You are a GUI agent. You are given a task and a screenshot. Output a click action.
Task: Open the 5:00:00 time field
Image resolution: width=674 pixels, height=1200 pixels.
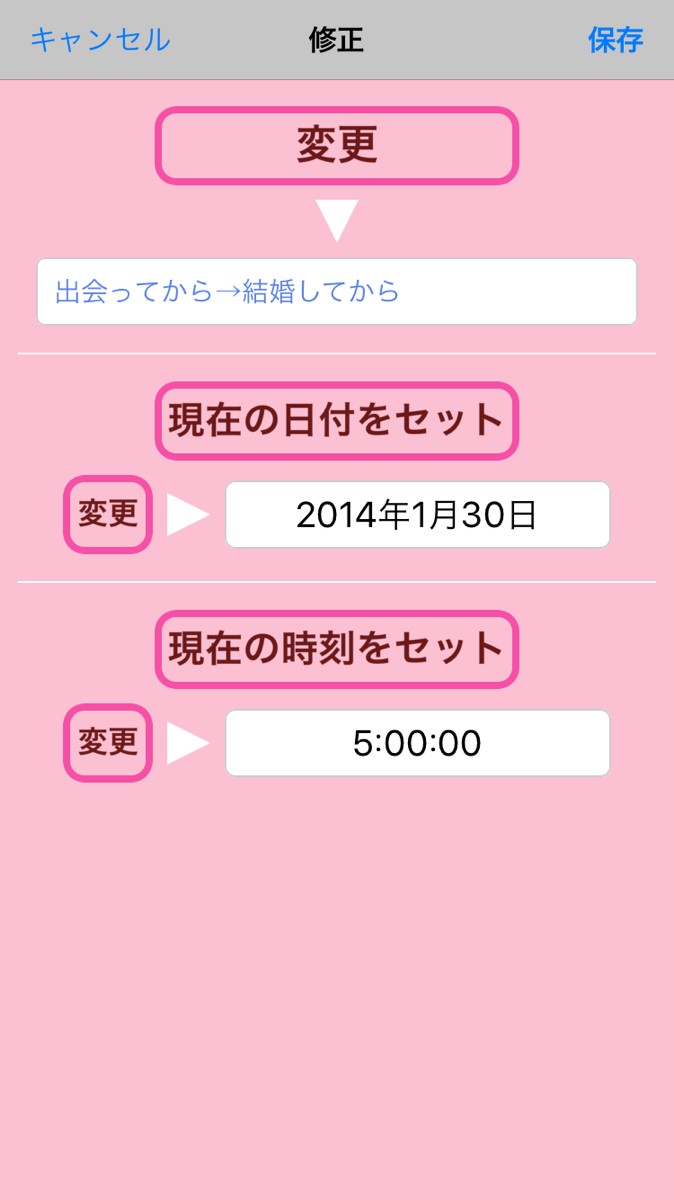click(x=417, y=743)
